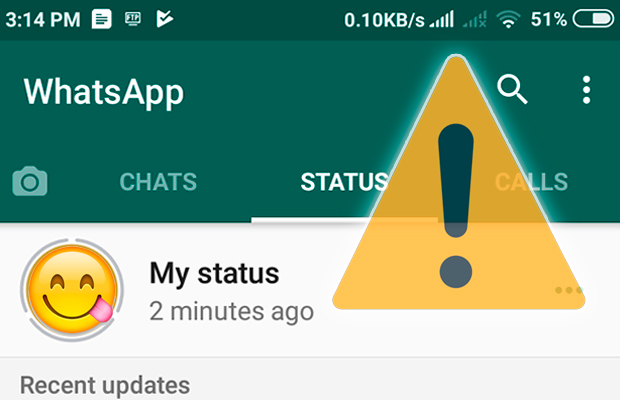Open the camera tab
The image size is (620, 400).
[x=30, y=182]
